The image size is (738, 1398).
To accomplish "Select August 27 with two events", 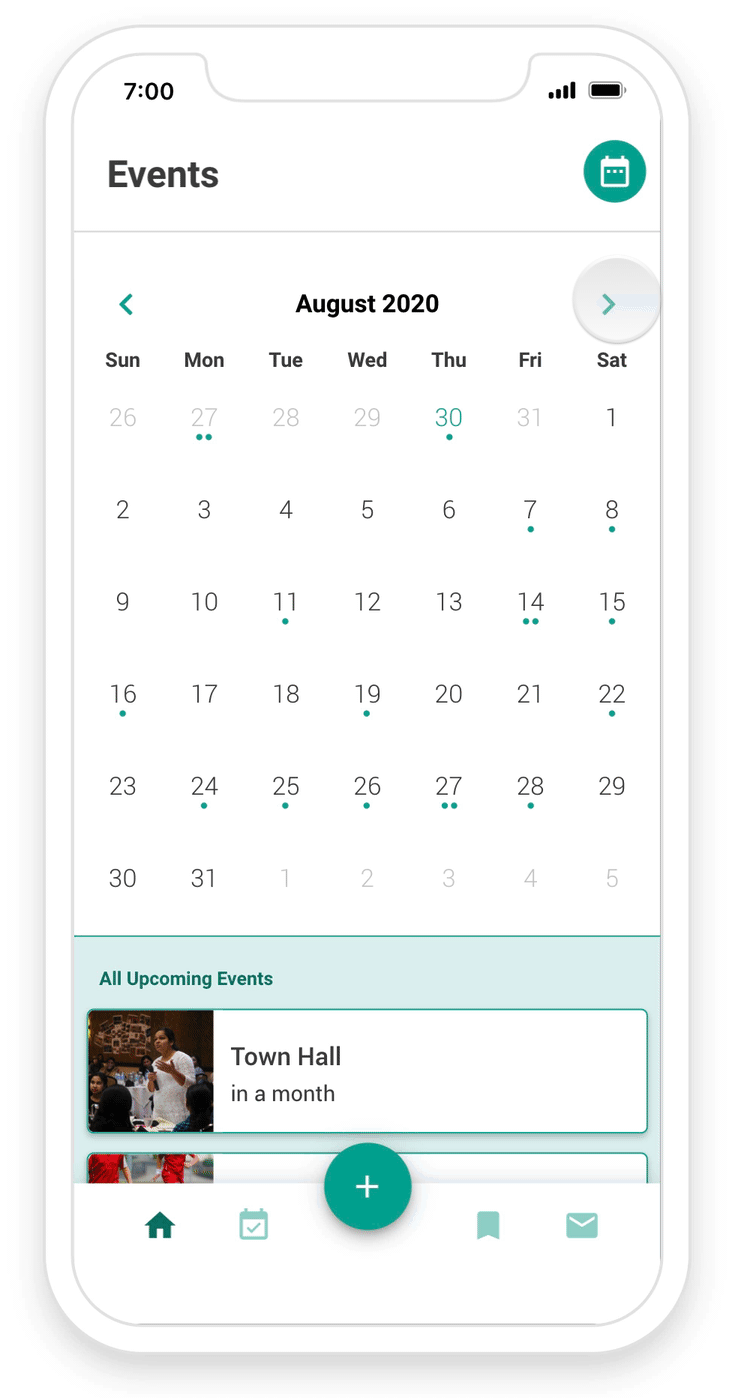I will (x=449, y=787).
